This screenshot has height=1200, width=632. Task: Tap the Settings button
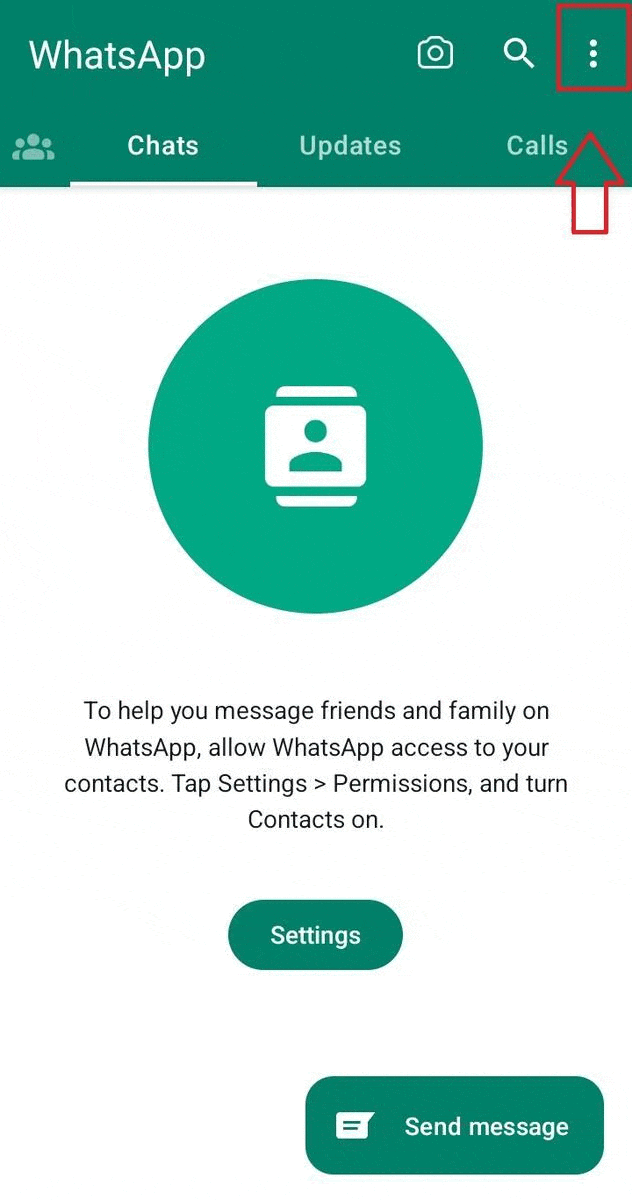pos(315,935)
